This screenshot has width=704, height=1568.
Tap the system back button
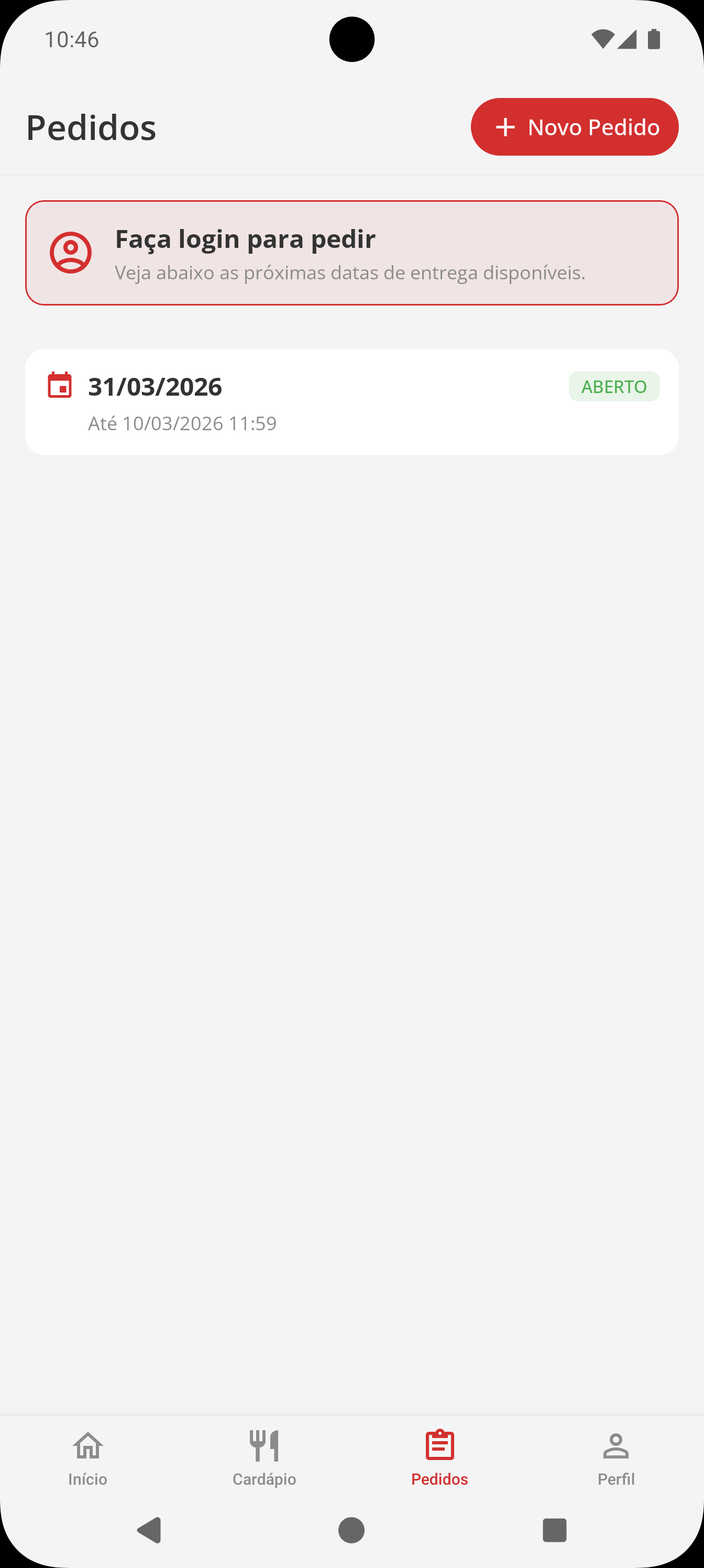(150, 1530)
